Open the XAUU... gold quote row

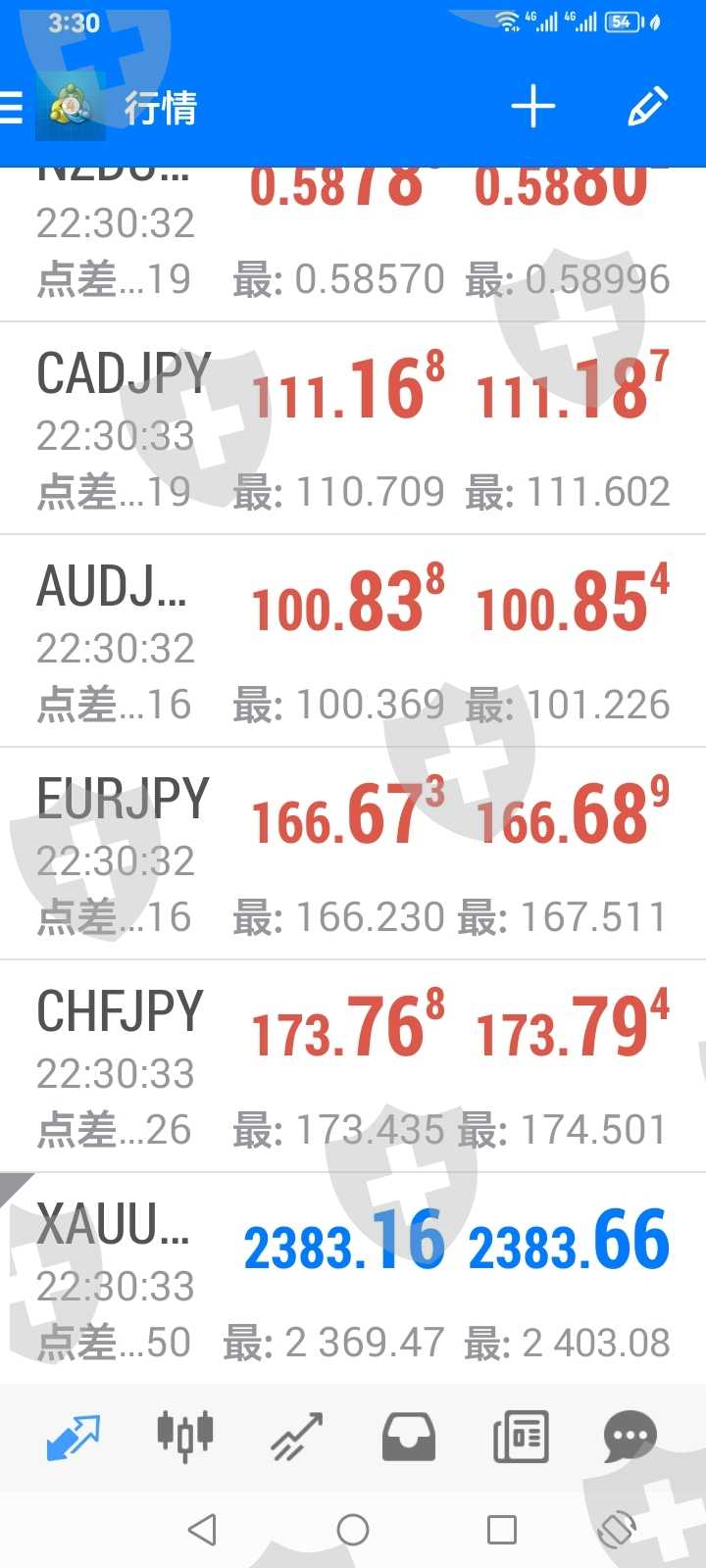coord(353,1279)
